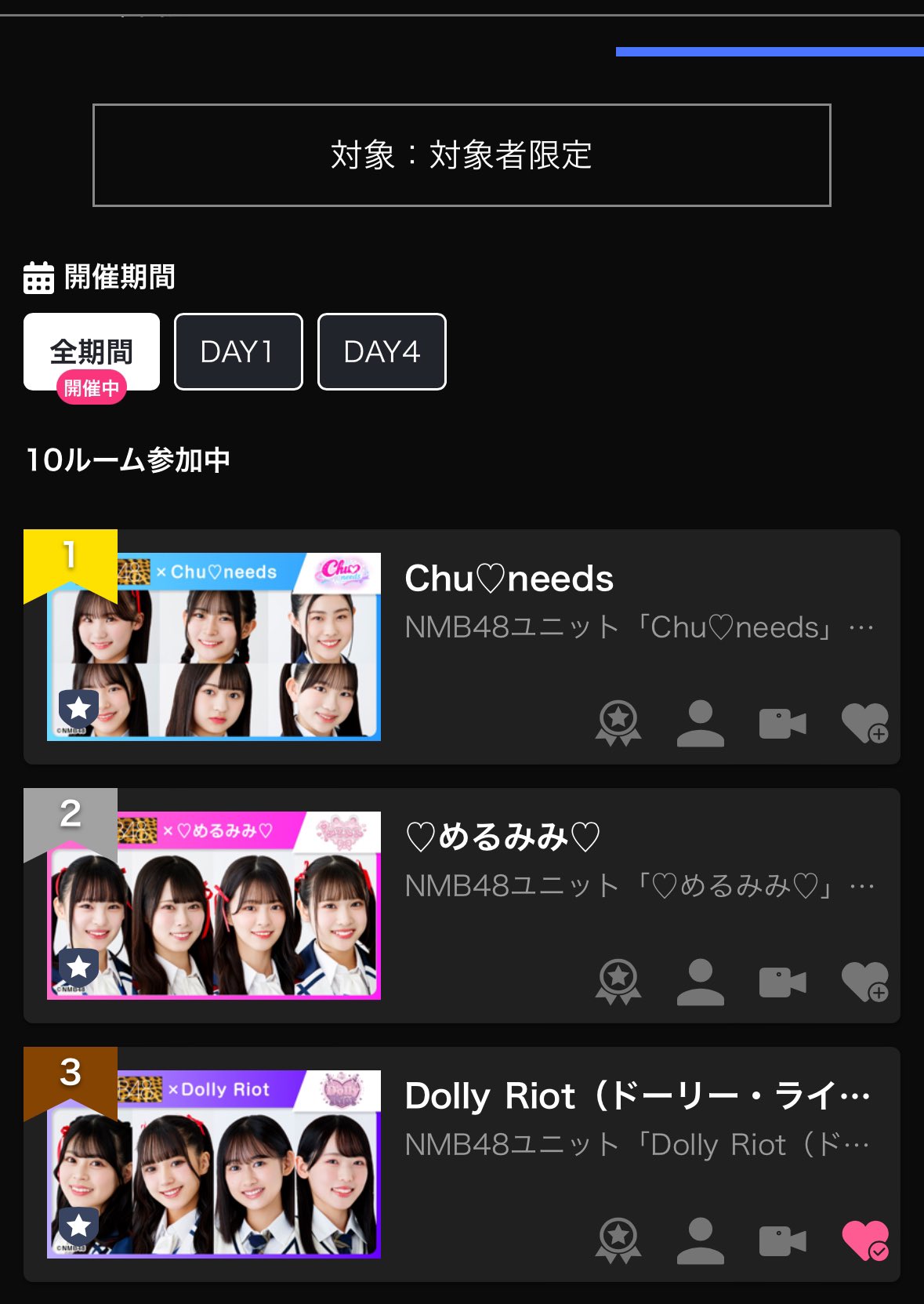View Chu♡needs event ranking badge icon

(618, 723)
